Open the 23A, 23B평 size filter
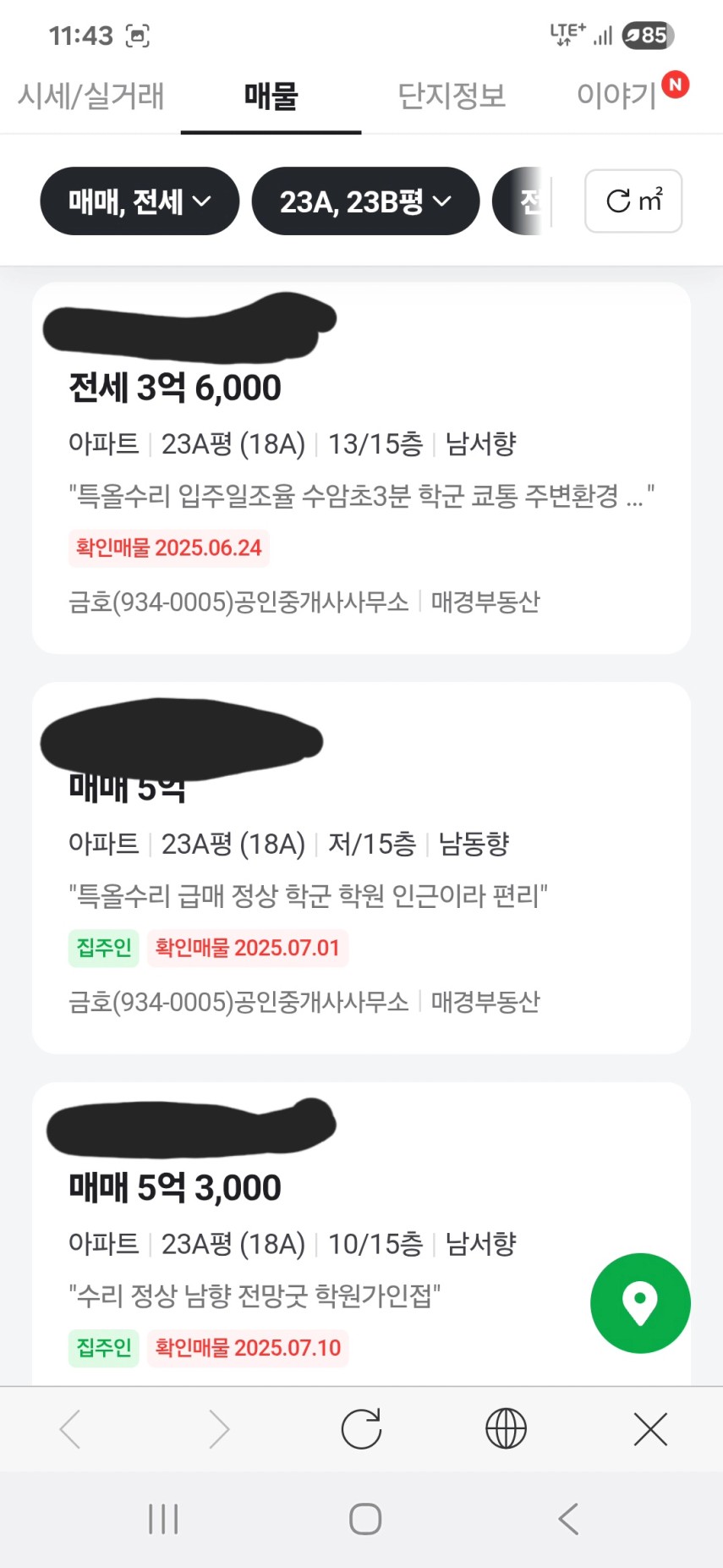The height and width of the screenshot is (1568, 723). (x=365, y=201)
